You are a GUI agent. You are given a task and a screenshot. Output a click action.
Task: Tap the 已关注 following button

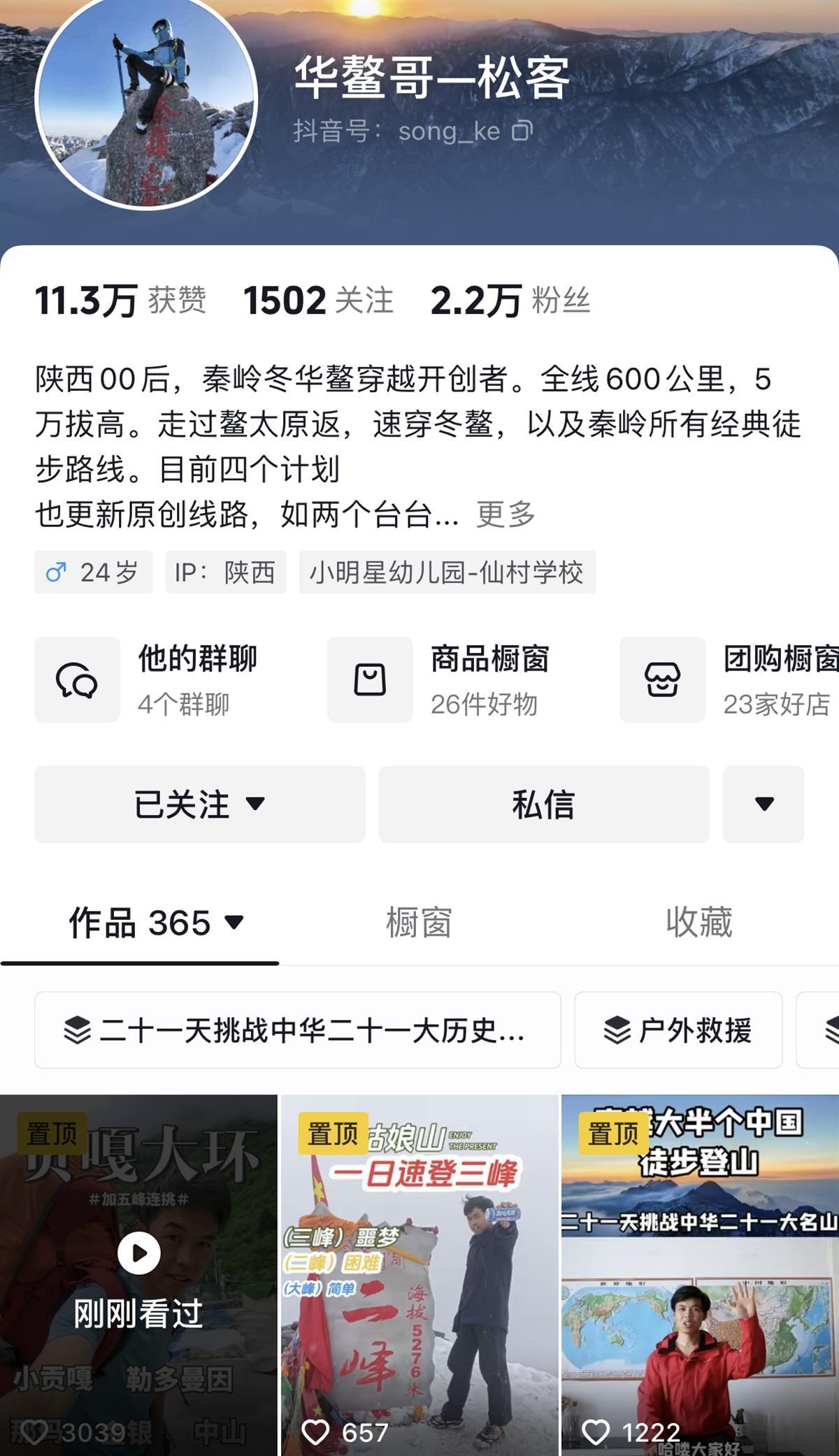(x=200, y=804)
